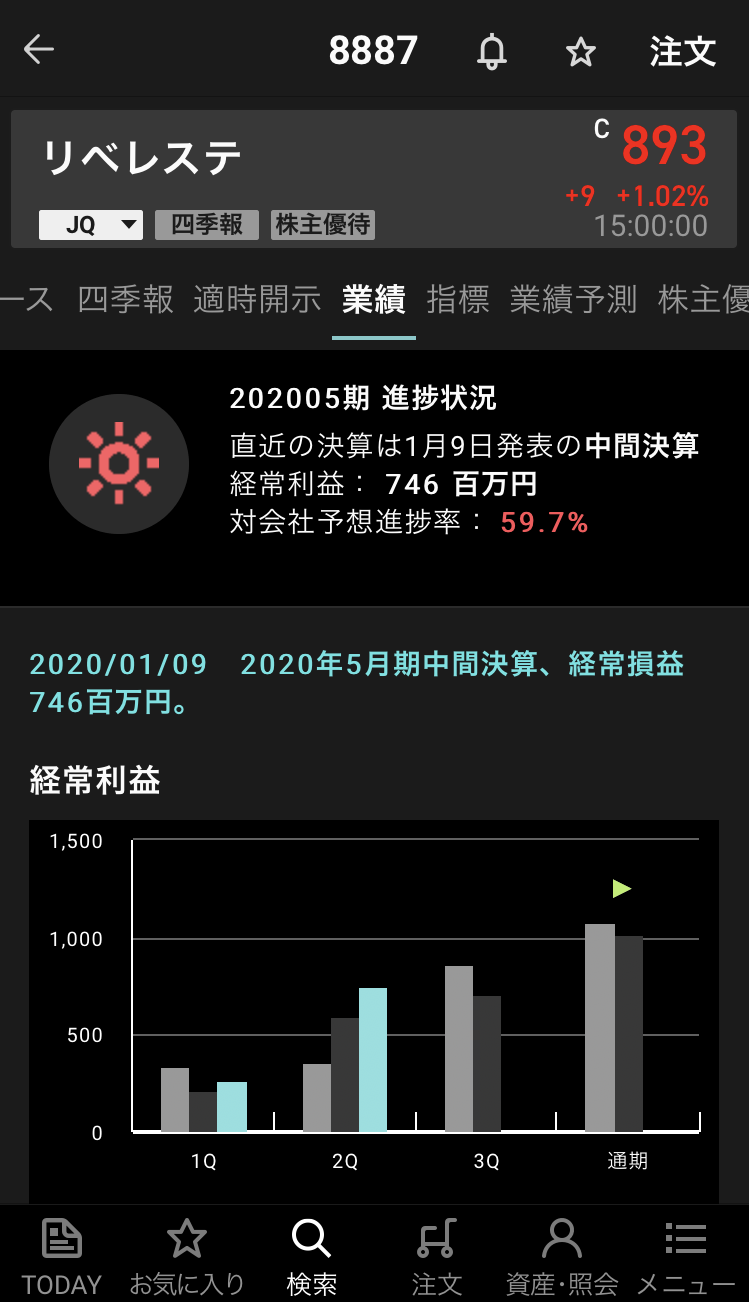Open 資産・照会 in bottom navigation
Viewport: 749px width, 1302px height.
click(x=562, y=1256)
